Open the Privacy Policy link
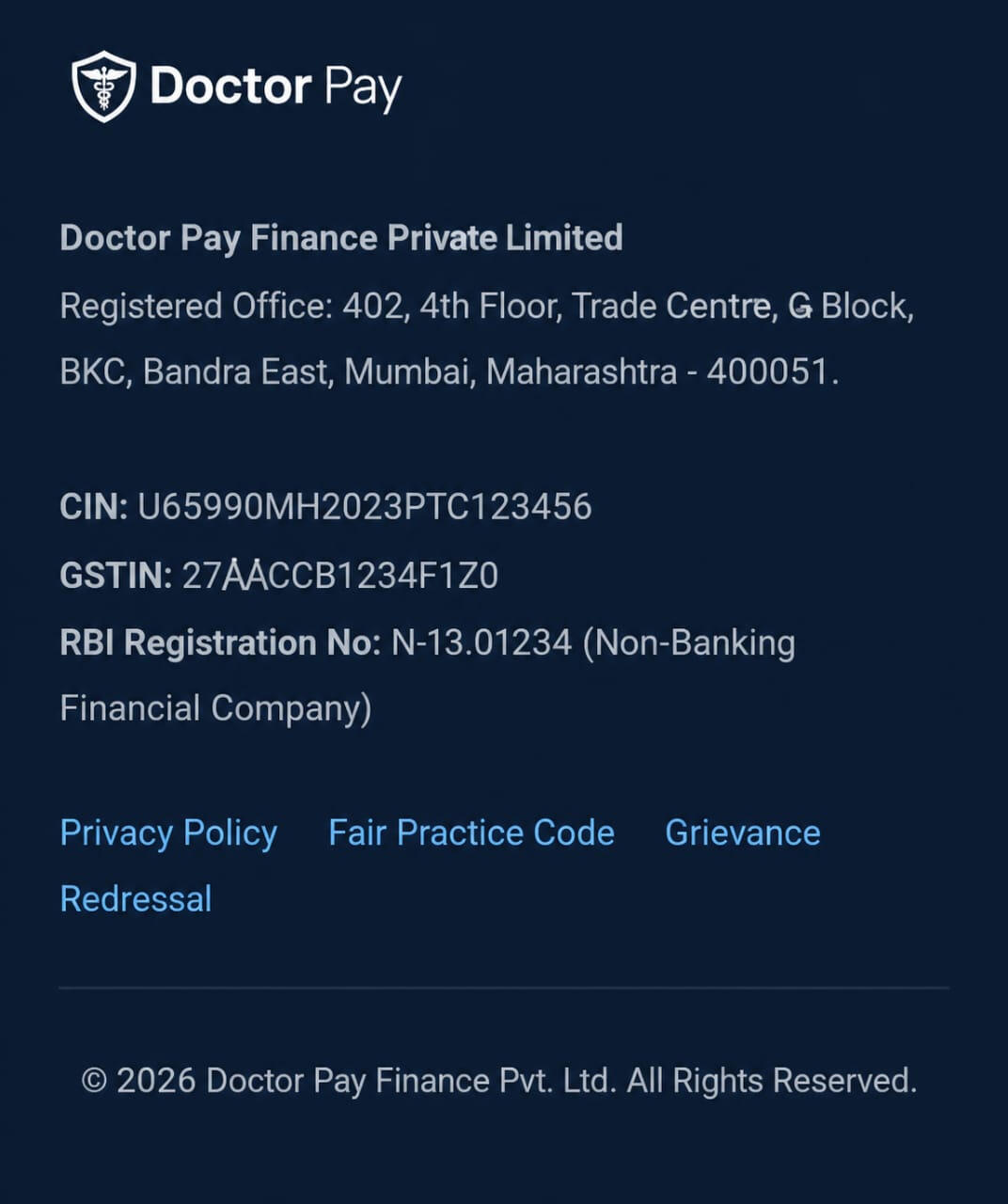Image resolution: width=1008 pixels, height=1204 pixels. [168, 833]
